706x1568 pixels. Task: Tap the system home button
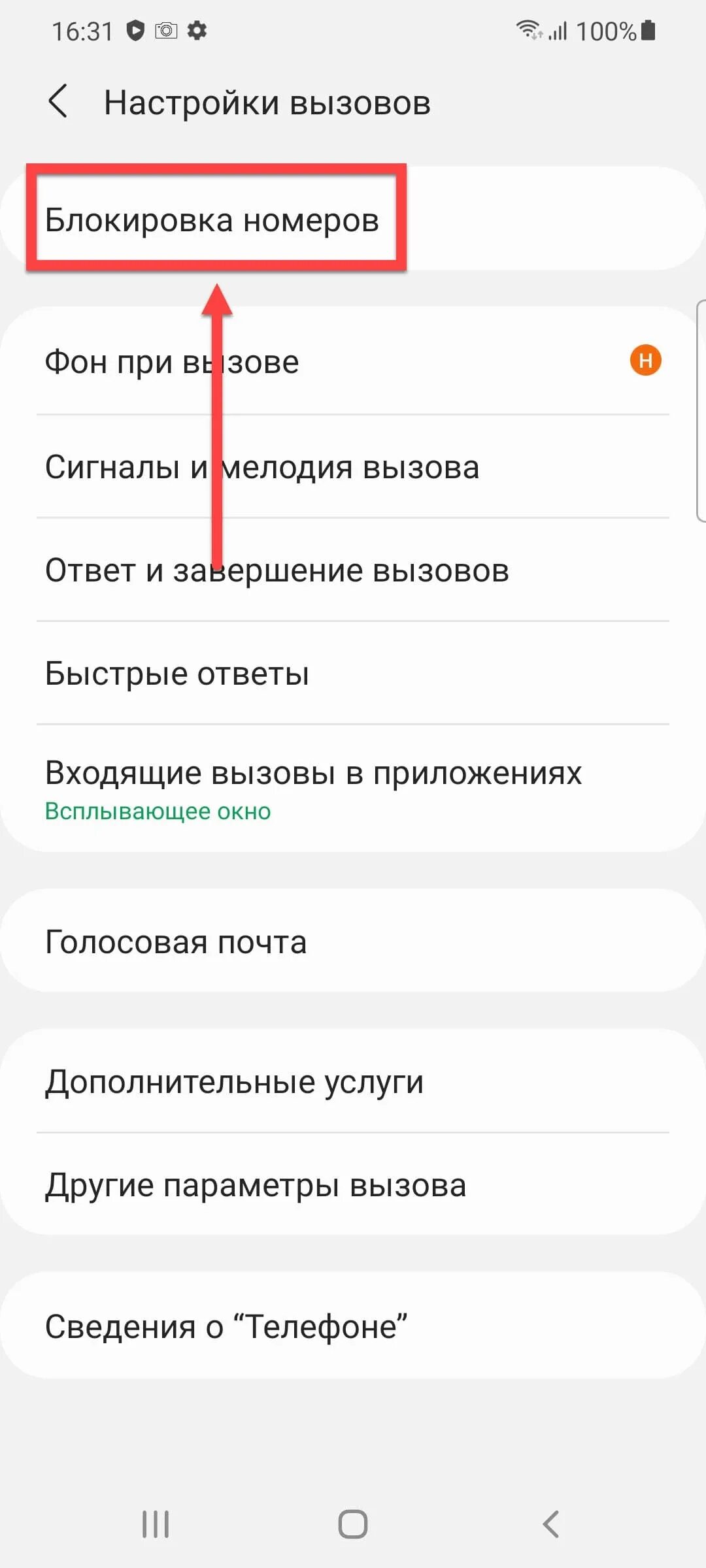point(353,1524)
